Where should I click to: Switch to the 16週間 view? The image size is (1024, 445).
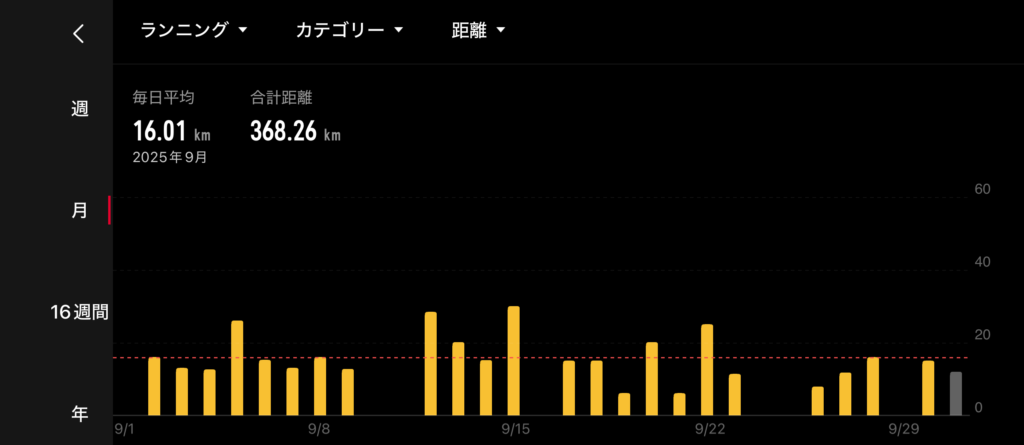(79, 312)
